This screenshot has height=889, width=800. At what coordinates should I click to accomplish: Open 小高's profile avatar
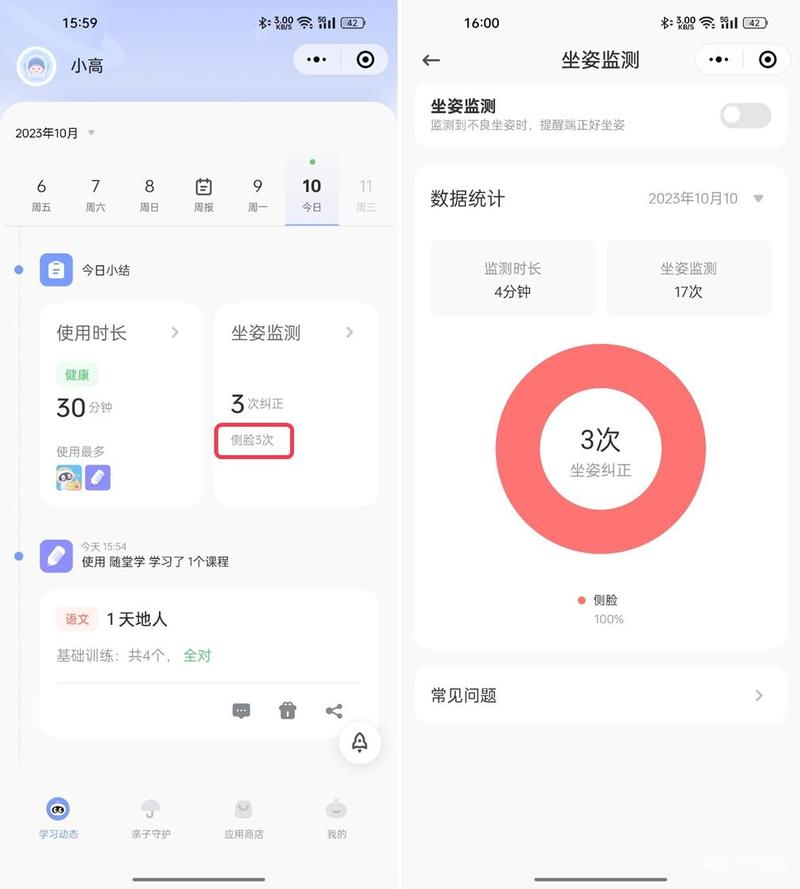tap(36, 66)
